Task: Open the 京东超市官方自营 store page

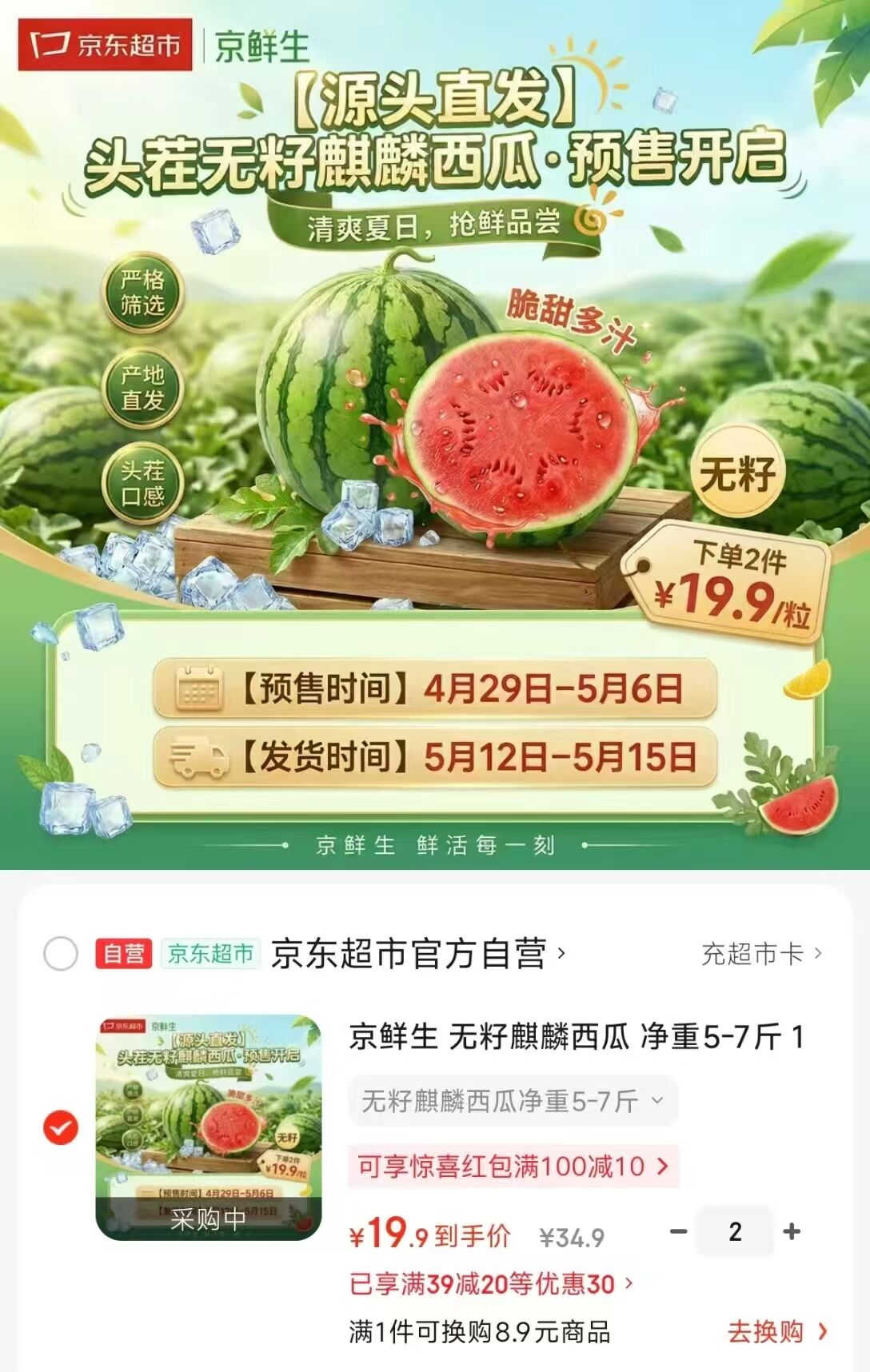Action: [418, 953]
